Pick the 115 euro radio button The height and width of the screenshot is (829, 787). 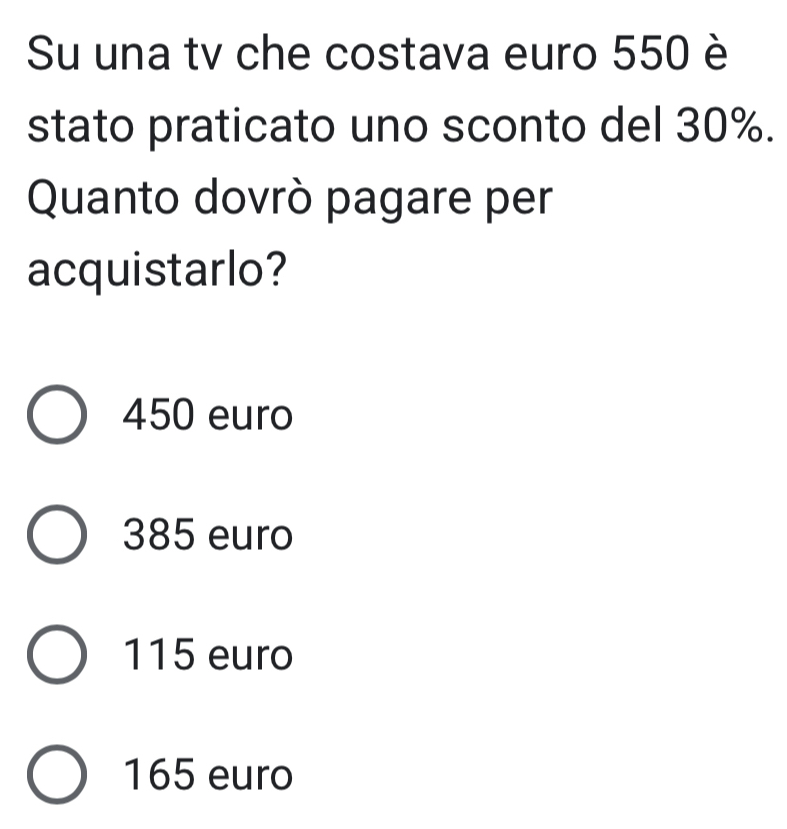click(x=59, y=657)
